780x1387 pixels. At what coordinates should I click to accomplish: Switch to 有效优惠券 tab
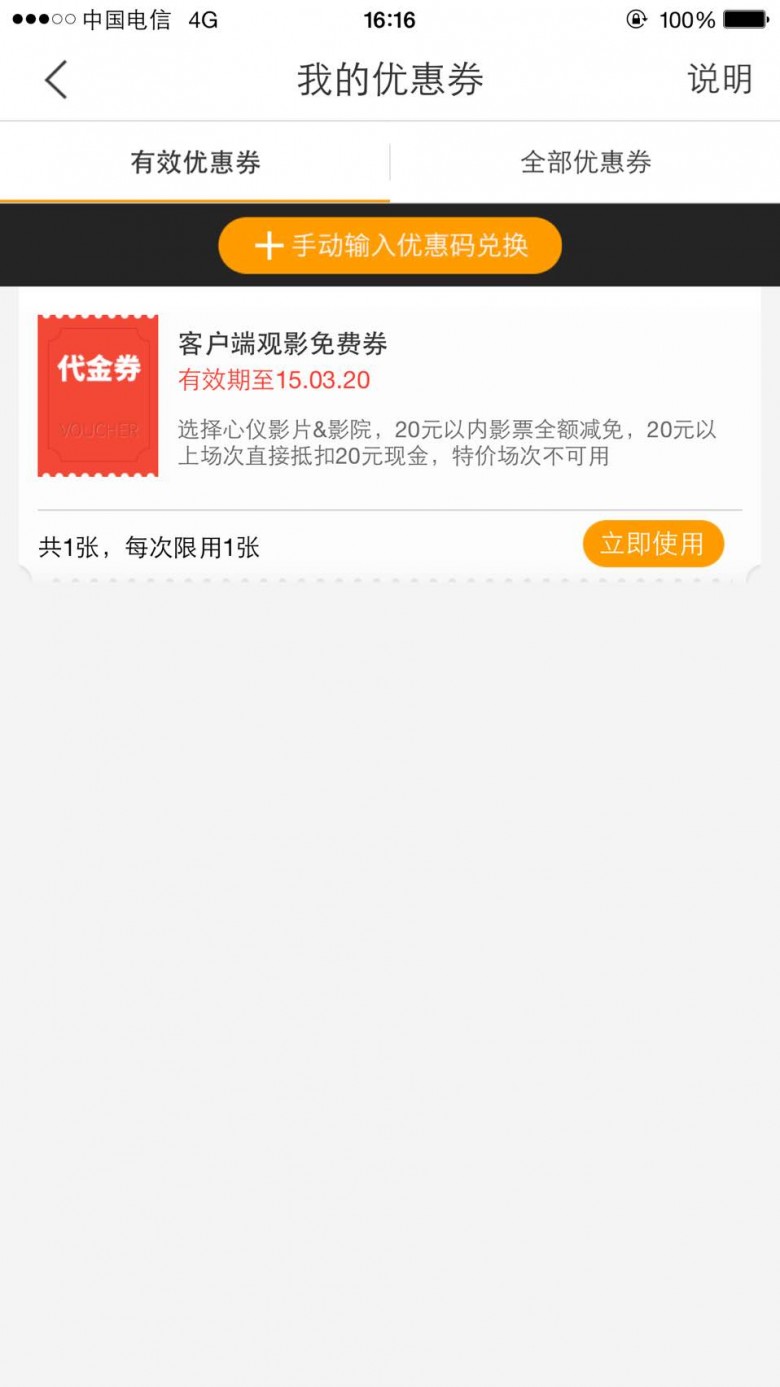[195, 162]
